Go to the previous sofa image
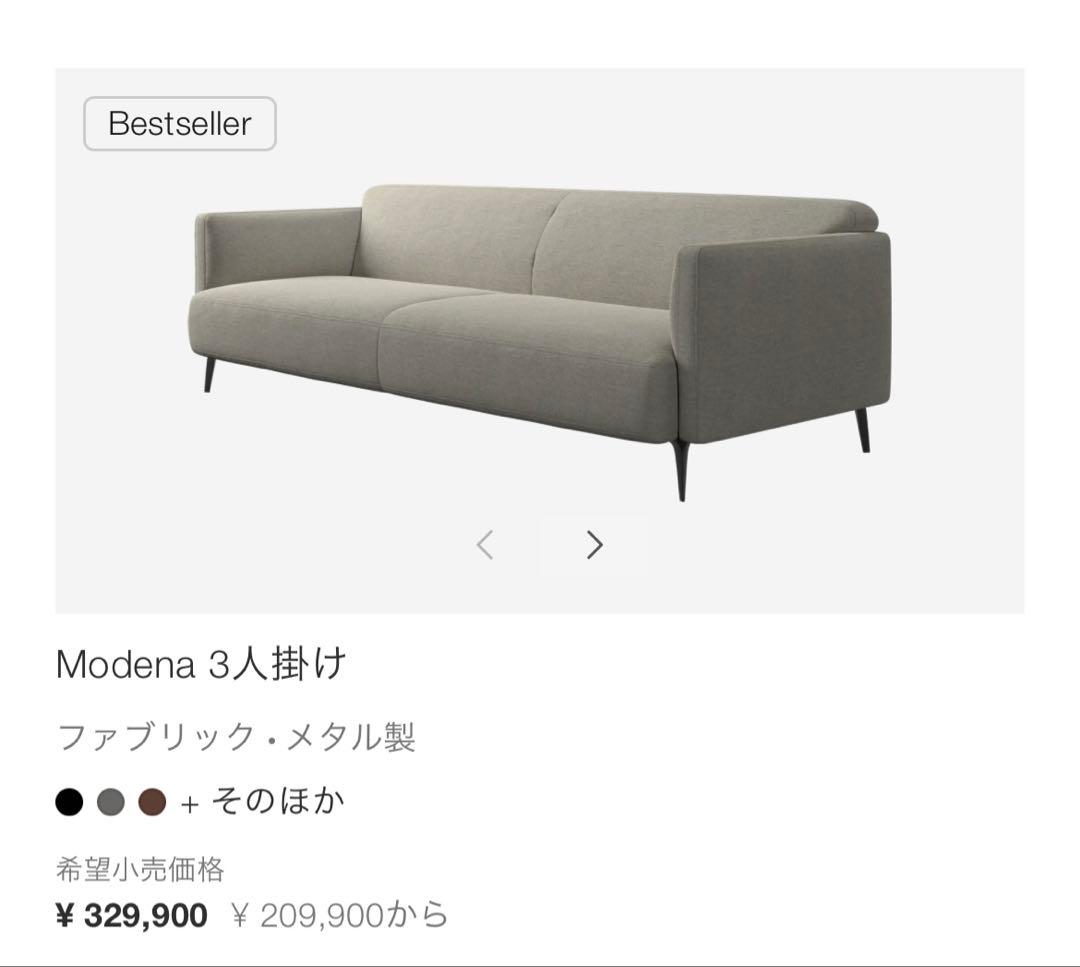This screenshot has width=1080, height=967. coord(485,544)
